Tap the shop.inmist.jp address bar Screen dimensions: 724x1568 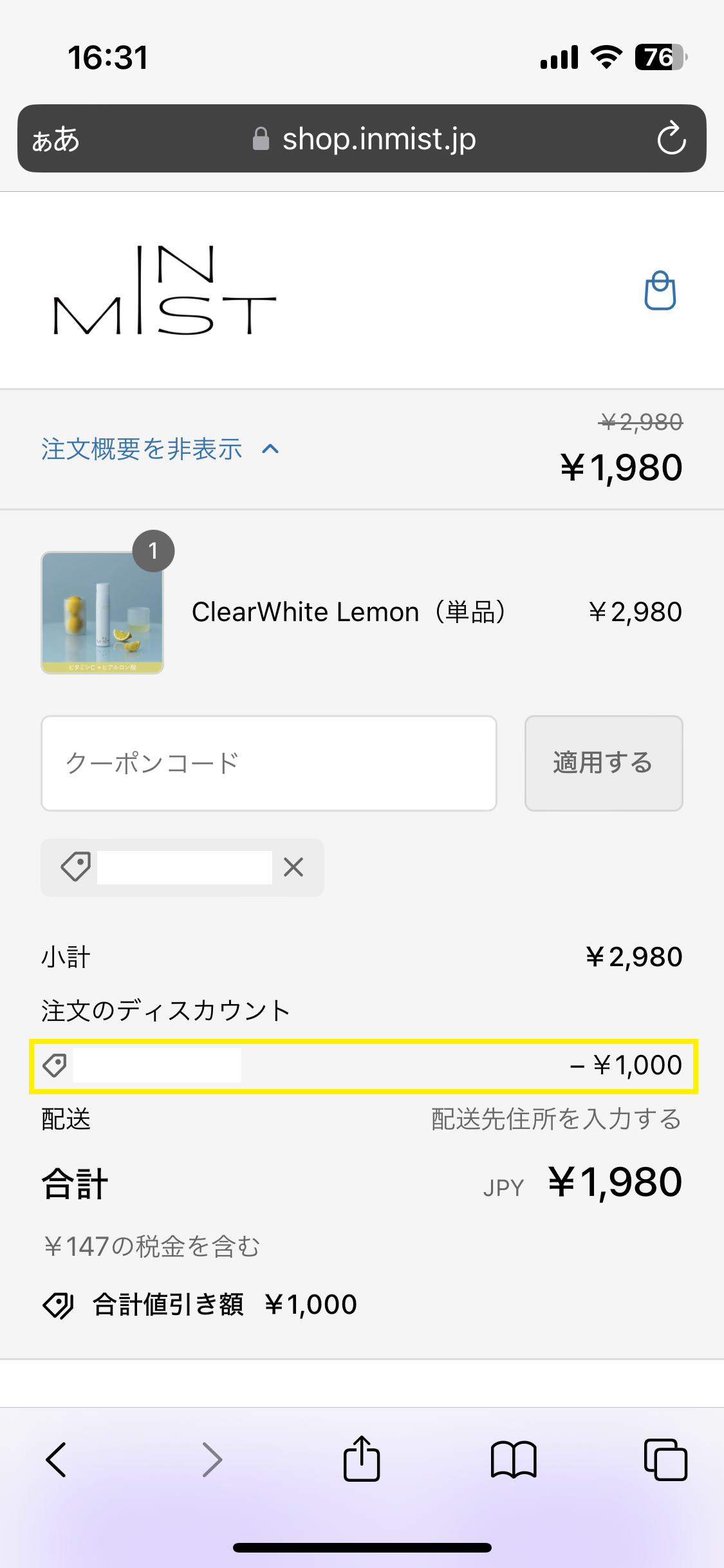point(364,139)
